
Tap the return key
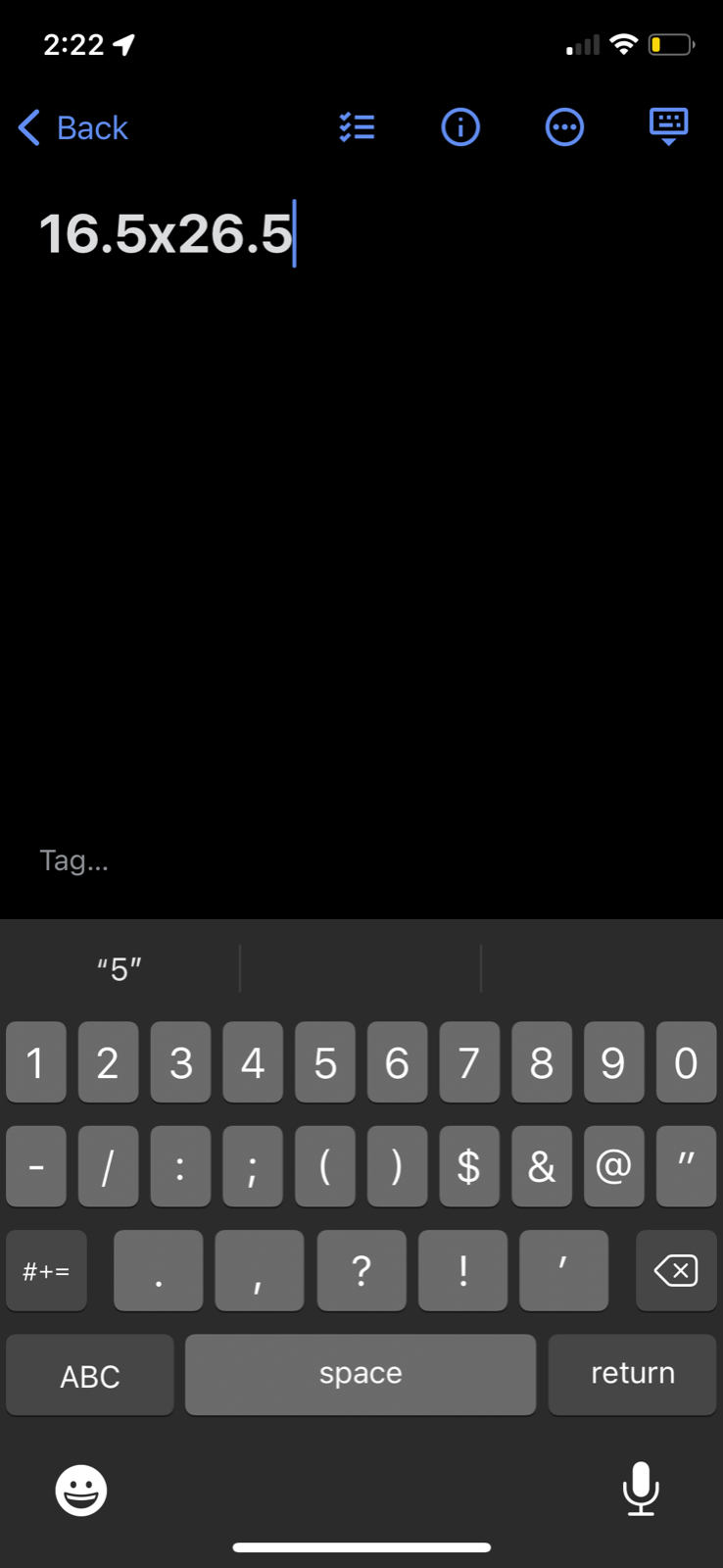[x=632, y=1374]
